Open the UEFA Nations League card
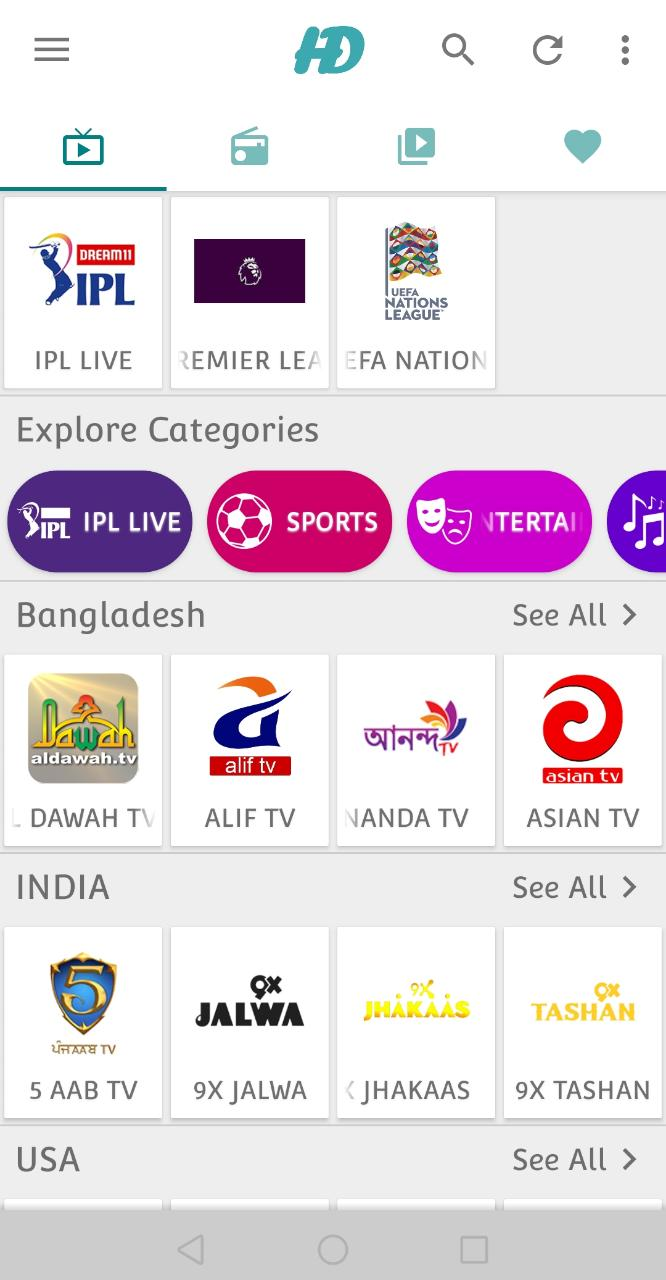 pyautogui.click(x=416, y=293)
